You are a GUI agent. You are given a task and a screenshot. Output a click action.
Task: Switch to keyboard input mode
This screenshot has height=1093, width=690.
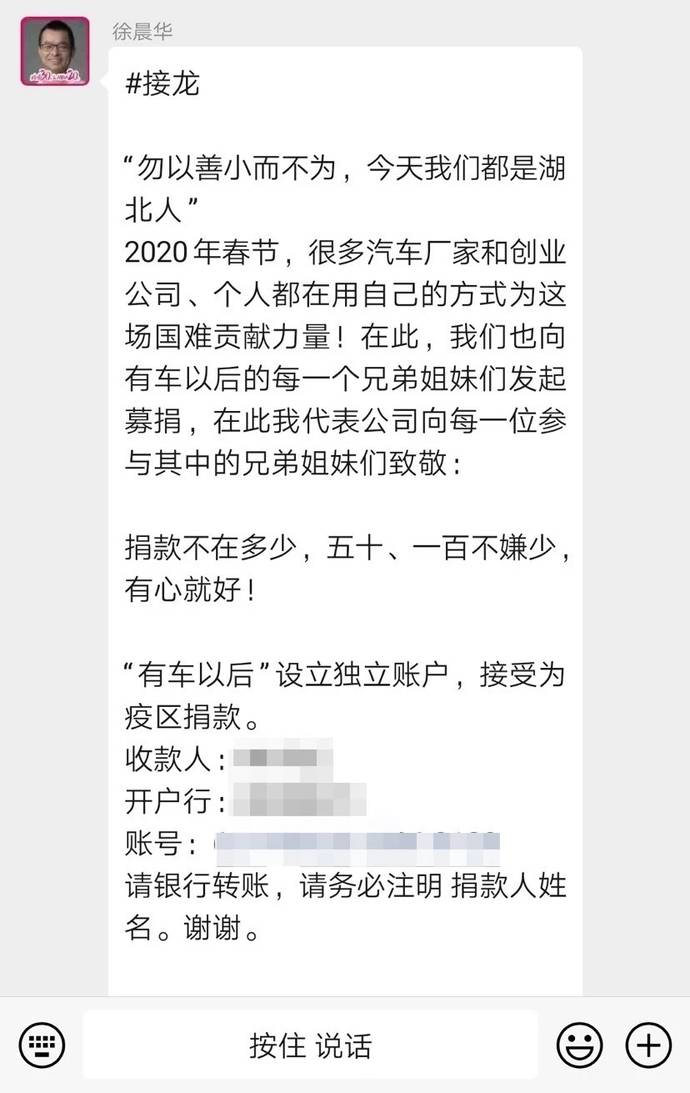[42, 1046]
